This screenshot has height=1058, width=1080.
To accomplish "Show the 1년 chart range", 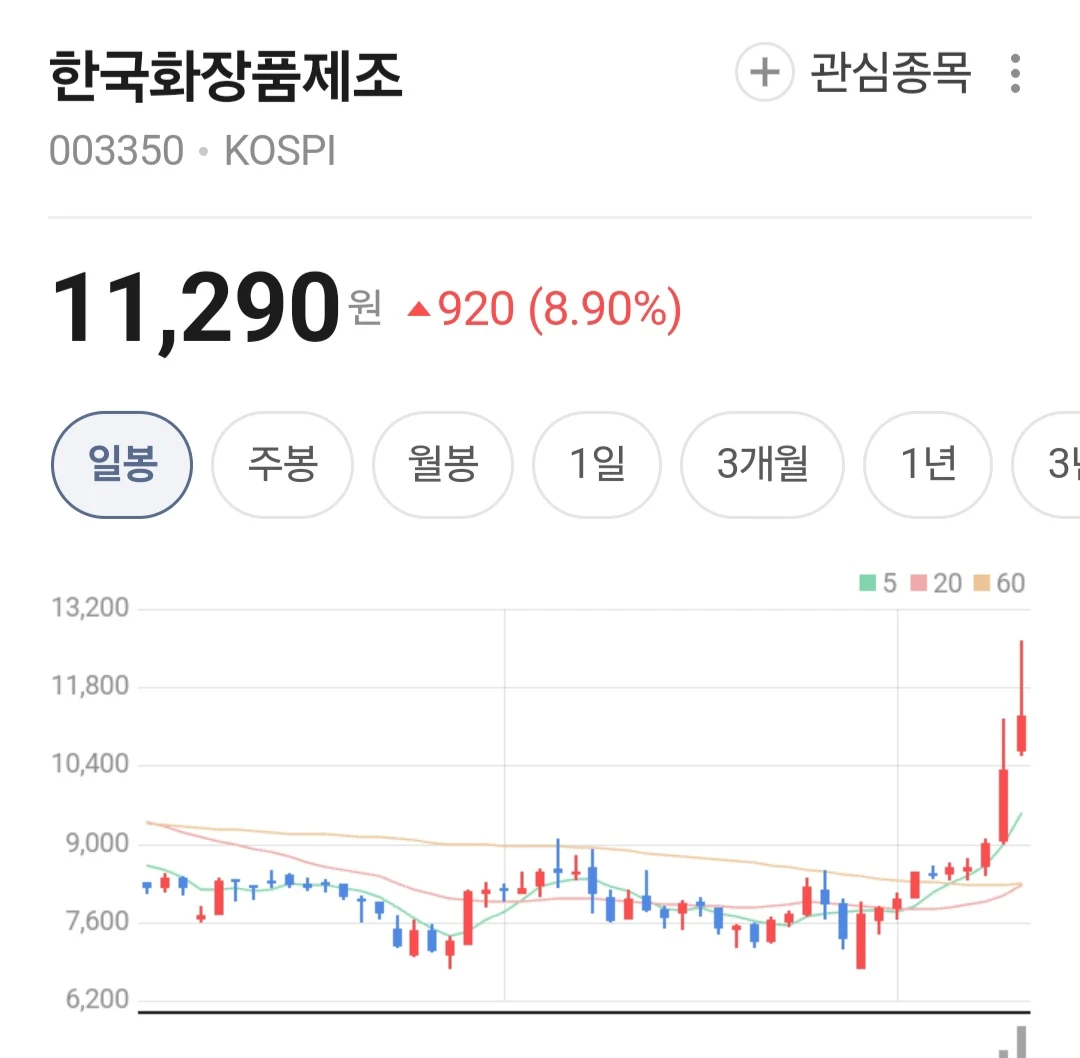I will point(928,464).
